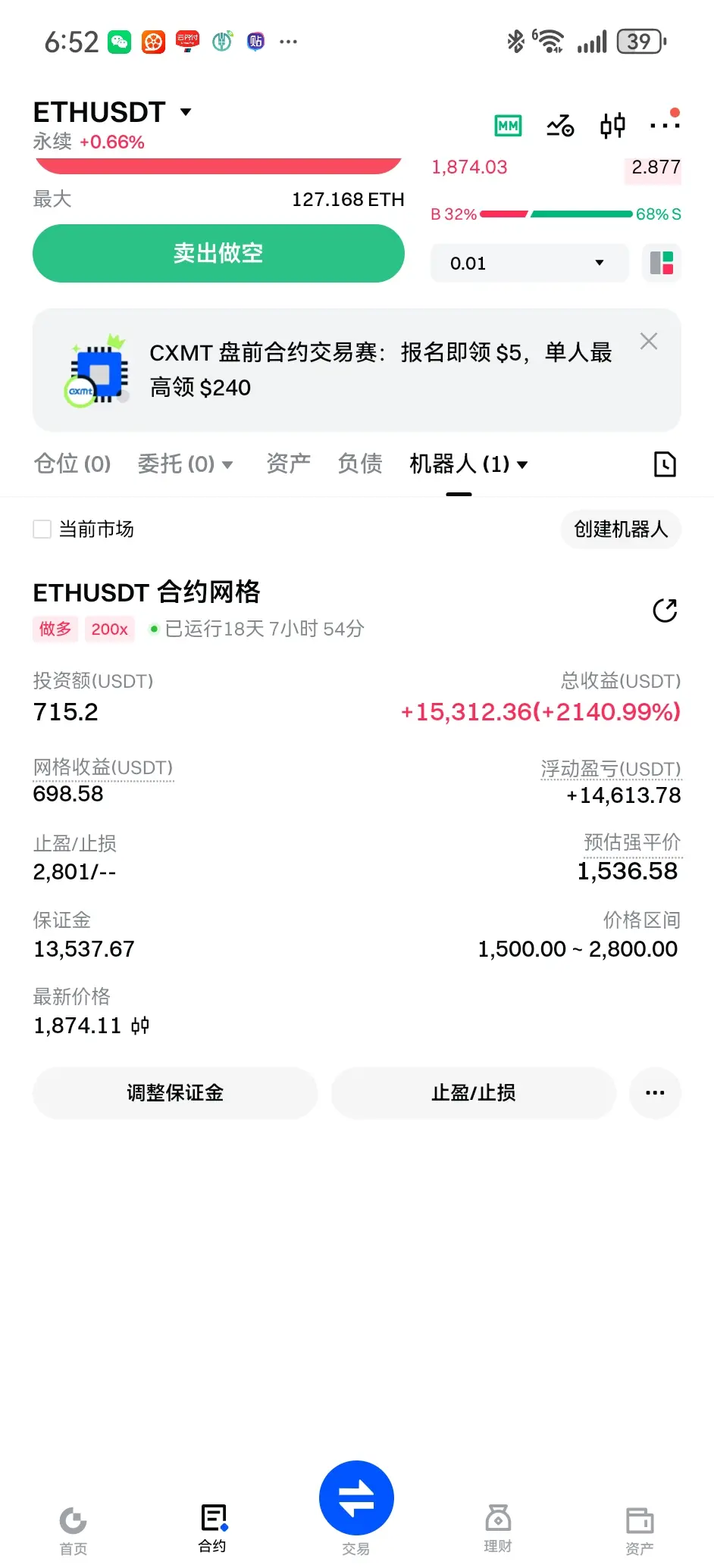714x1568 pixels.
Task: Open the MM margin mode icon
Action: [x=508, y=126]
